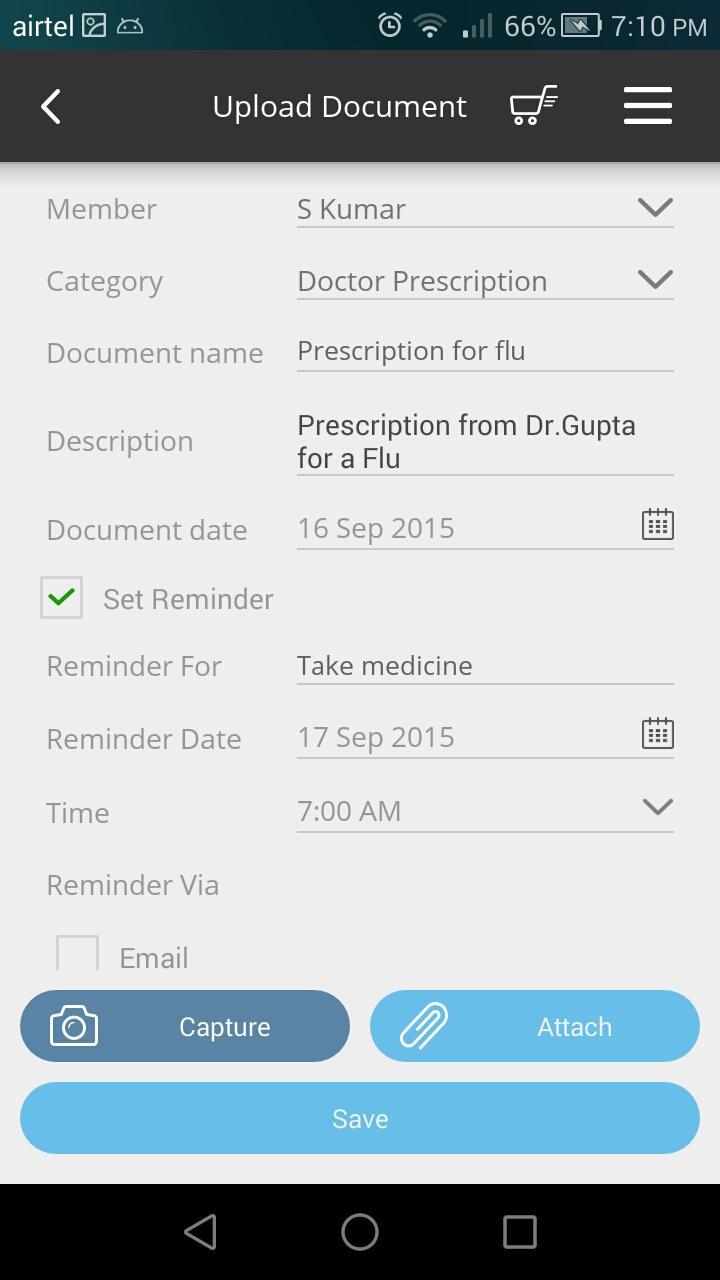The height and width of the screenshot is (1280, 720).
Task: Edit the Description field
Action: pos(484,441)
